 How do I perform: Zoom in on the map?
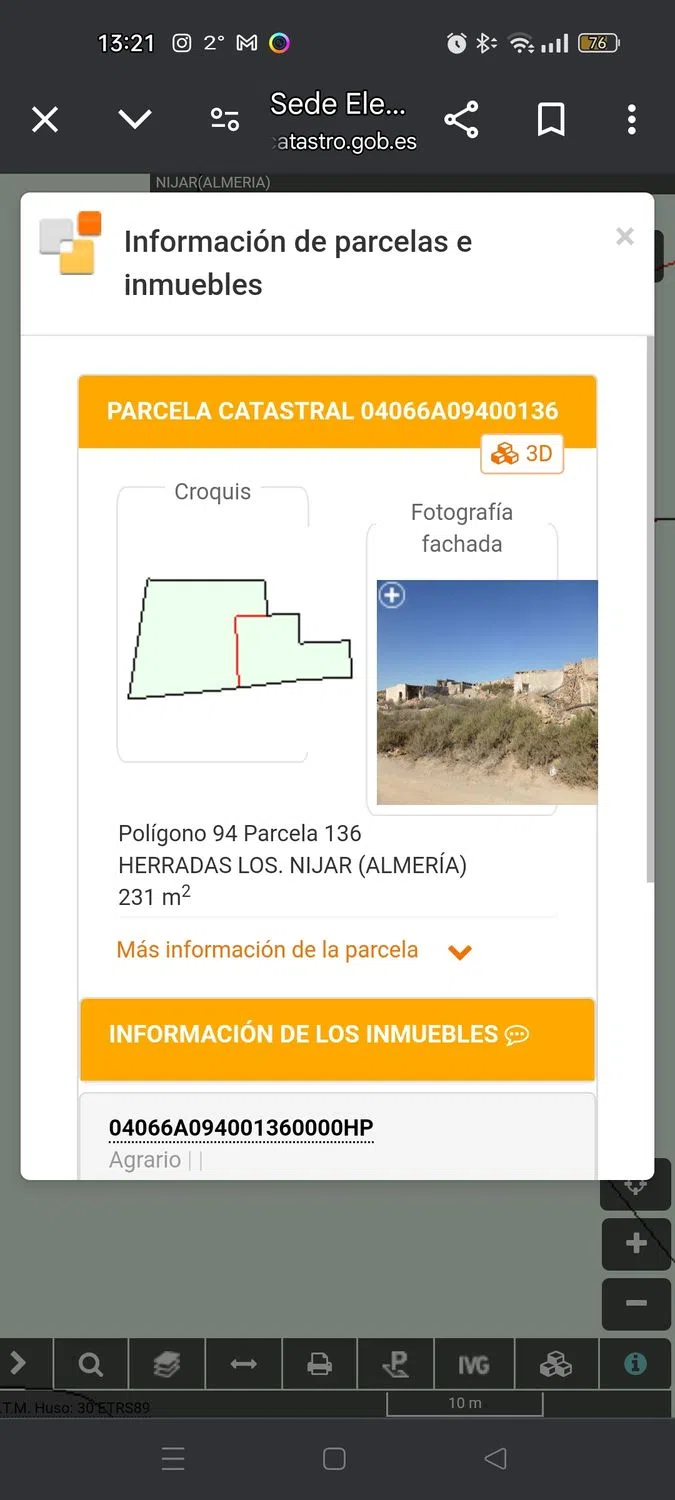point(636,1244)
